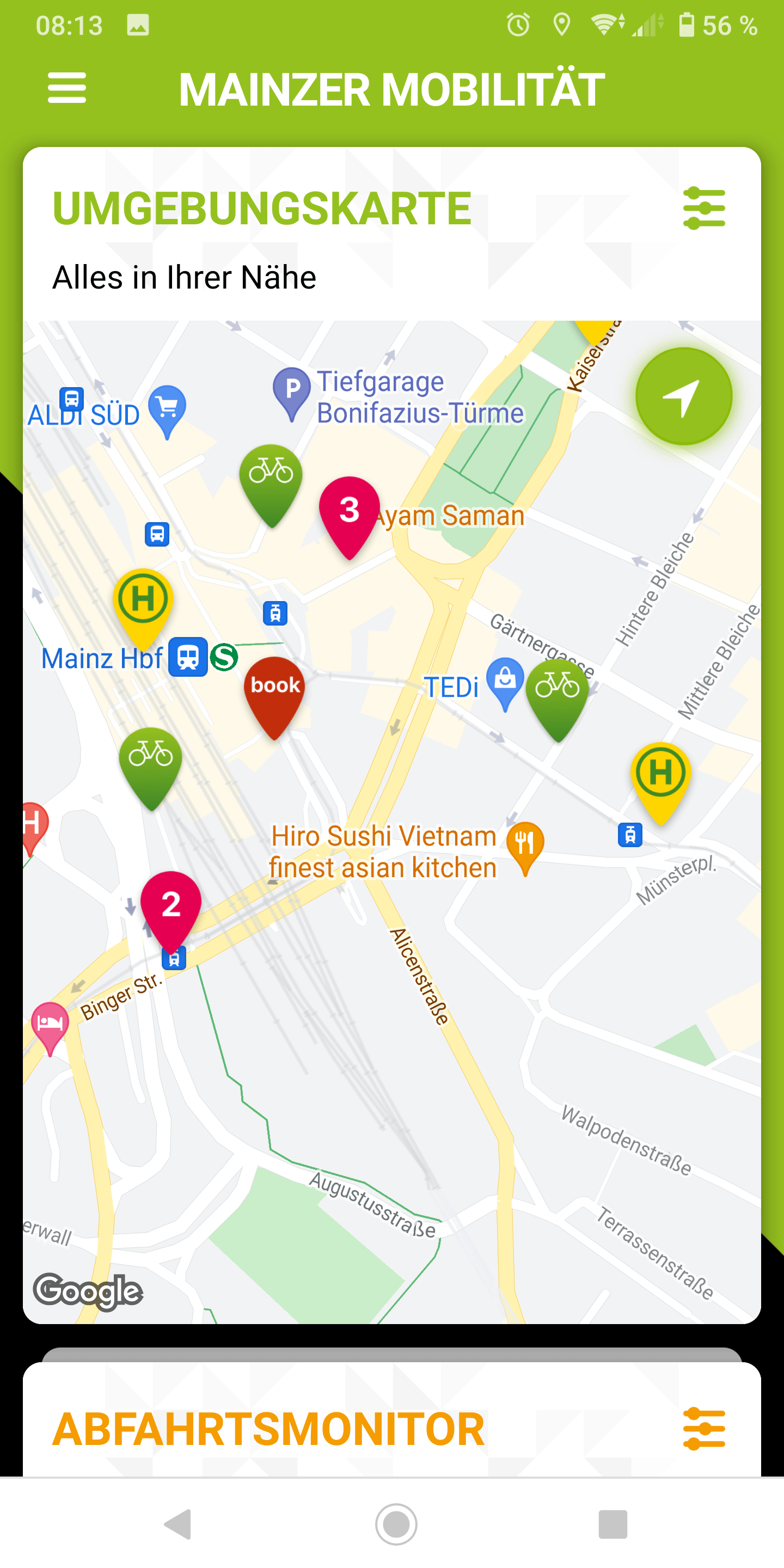Open Umgebungskarte filter settings
This screenshot has height=1568, width=784.
point(703,208)
